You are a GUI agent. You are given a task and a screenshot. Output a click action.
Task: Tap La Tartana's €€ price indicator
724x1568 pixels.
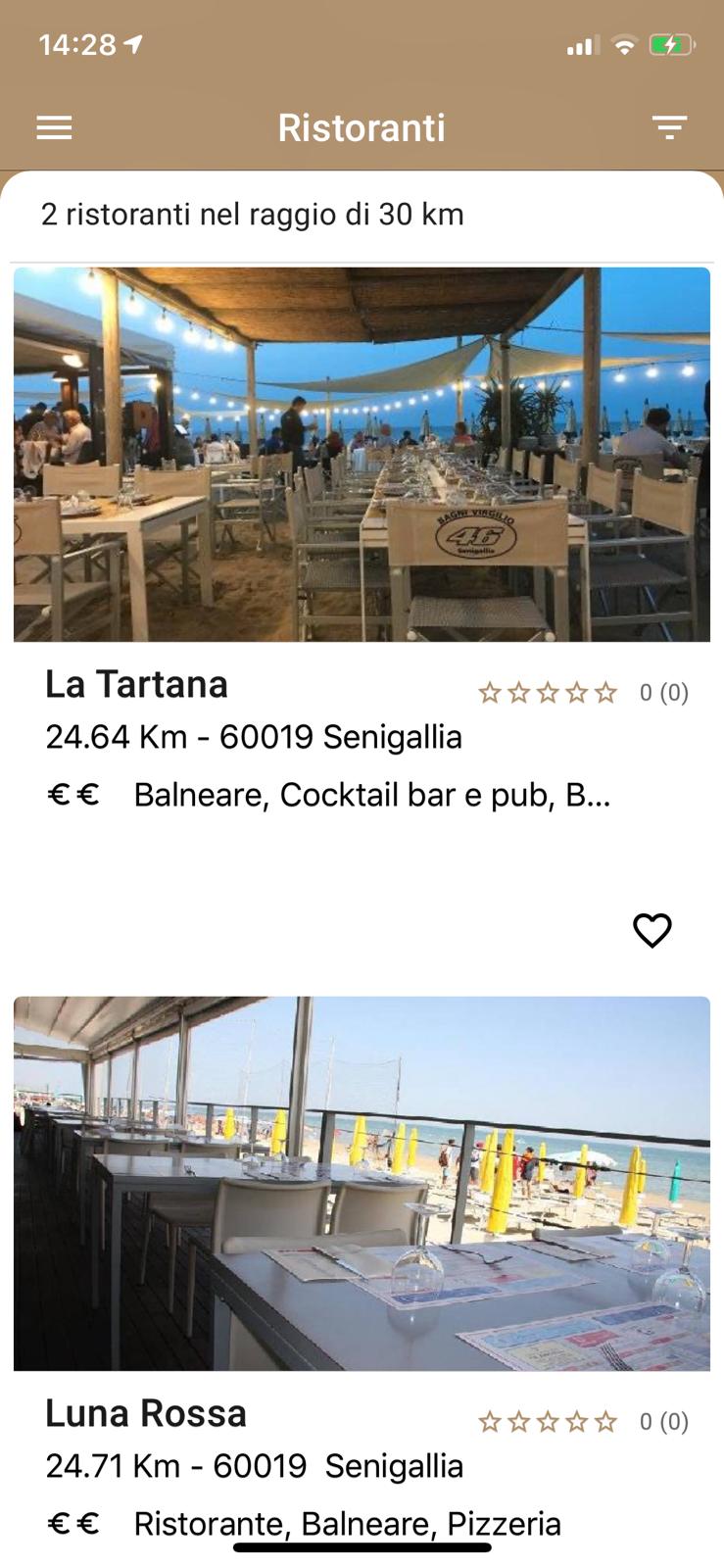click(x=72, y=795)
